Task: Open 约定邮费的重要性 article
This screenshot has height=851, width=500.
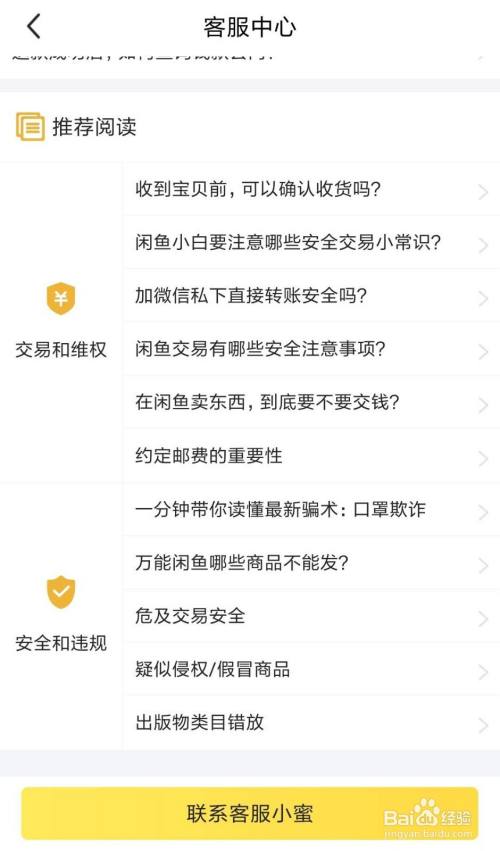Action: (x=311, y=455)
